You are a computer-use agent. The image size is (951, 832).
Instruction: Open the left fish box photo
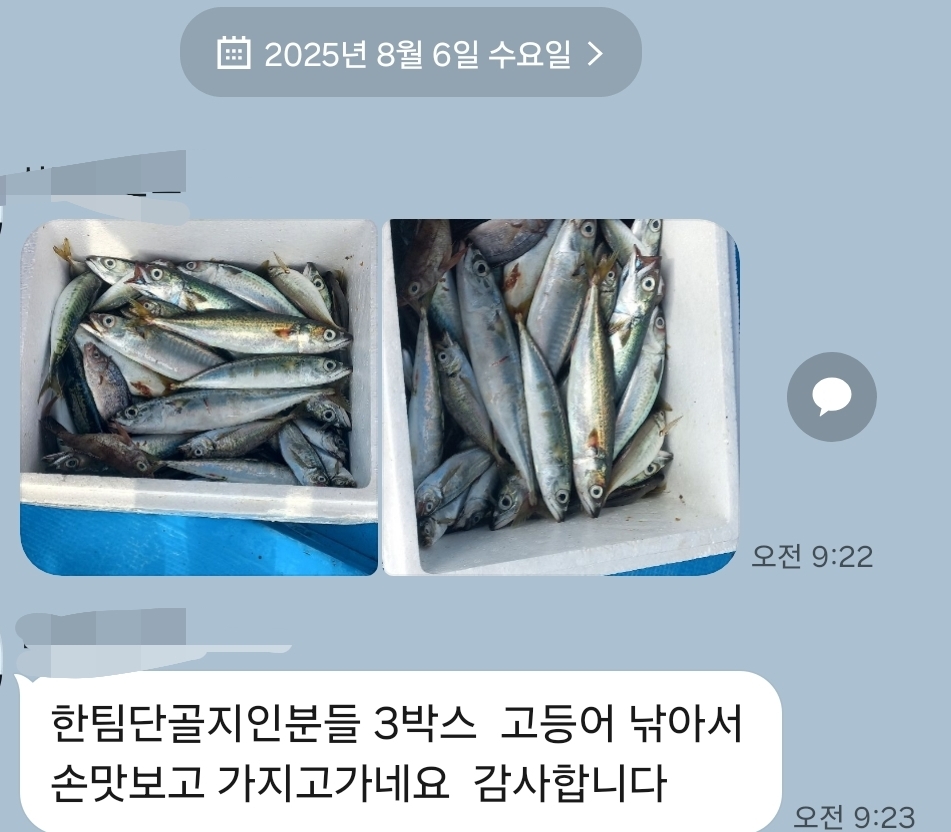click(x=199, y=397)
